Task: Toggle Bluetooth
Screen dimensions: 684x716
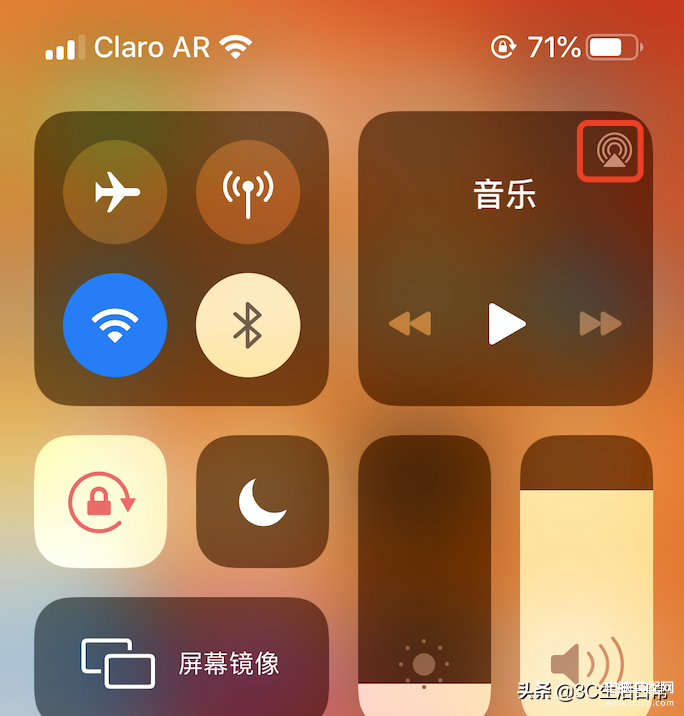Action: click(x=247, y=324)
